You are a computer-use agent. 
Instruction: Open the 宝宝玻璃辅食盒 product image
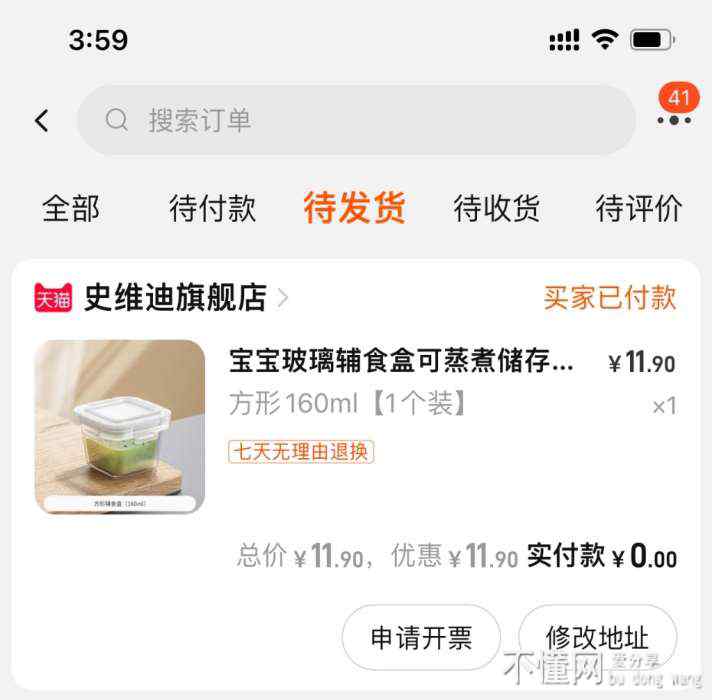120,427
